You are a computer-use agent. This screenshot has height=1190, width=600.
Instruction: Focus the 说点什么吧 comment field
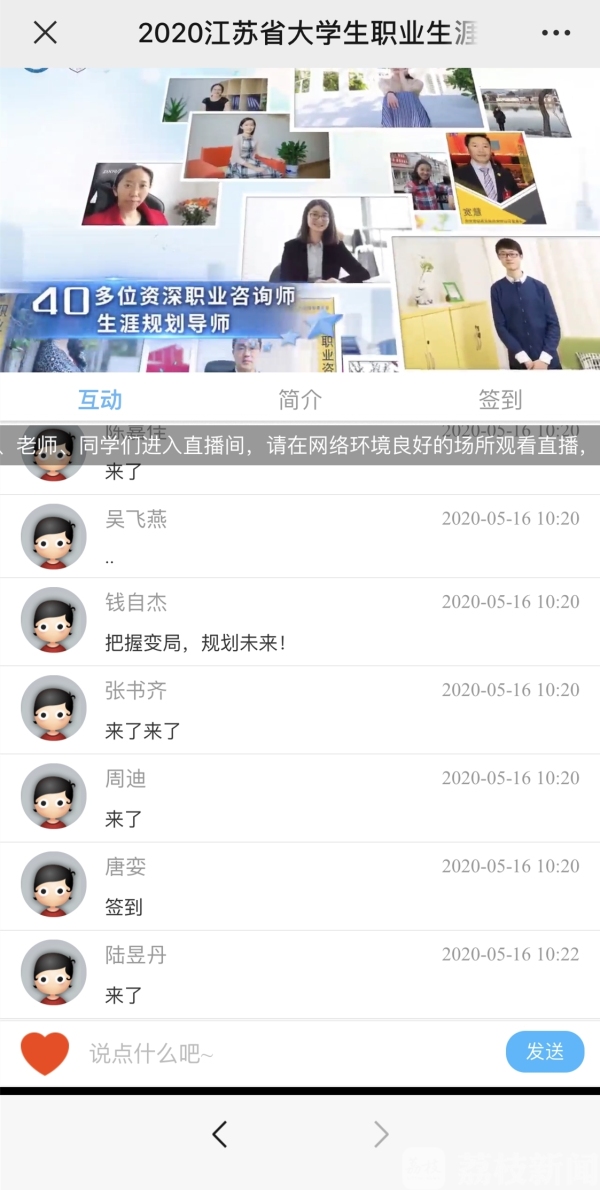[290, 1053]
